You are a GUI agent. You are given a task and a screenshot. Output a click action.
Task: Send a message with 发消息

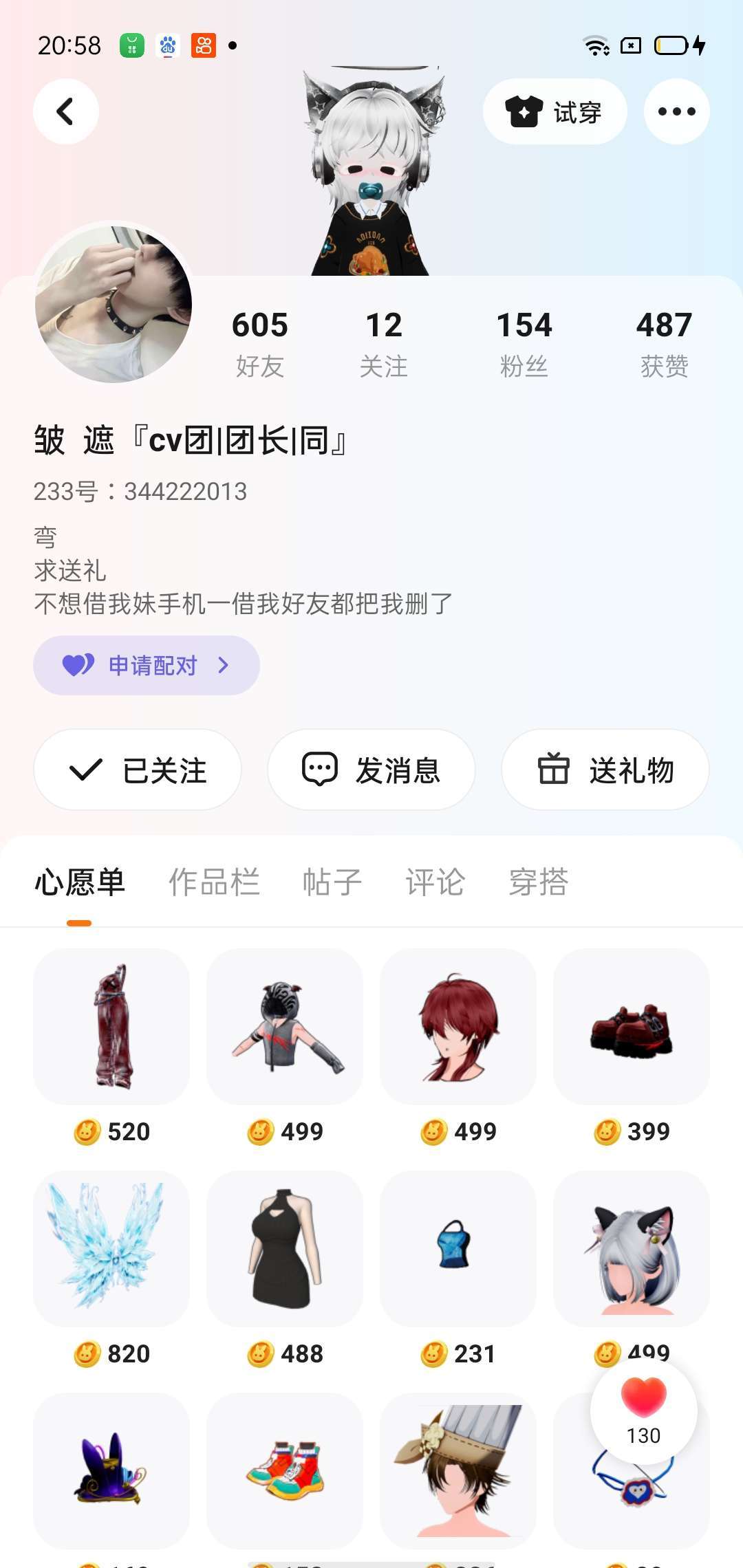click(371, 770)
